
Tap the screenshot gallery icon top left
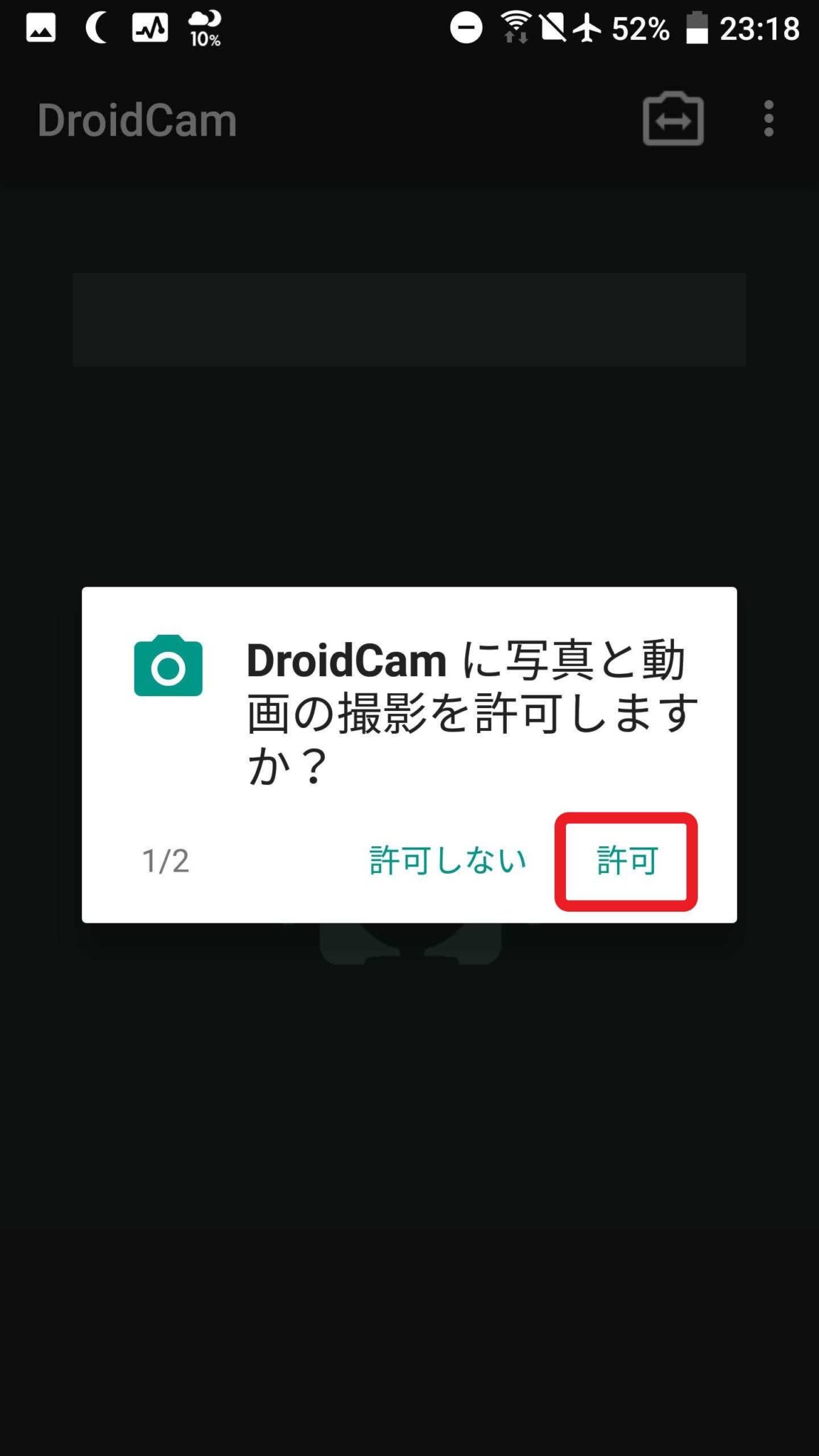coord(39,27)
